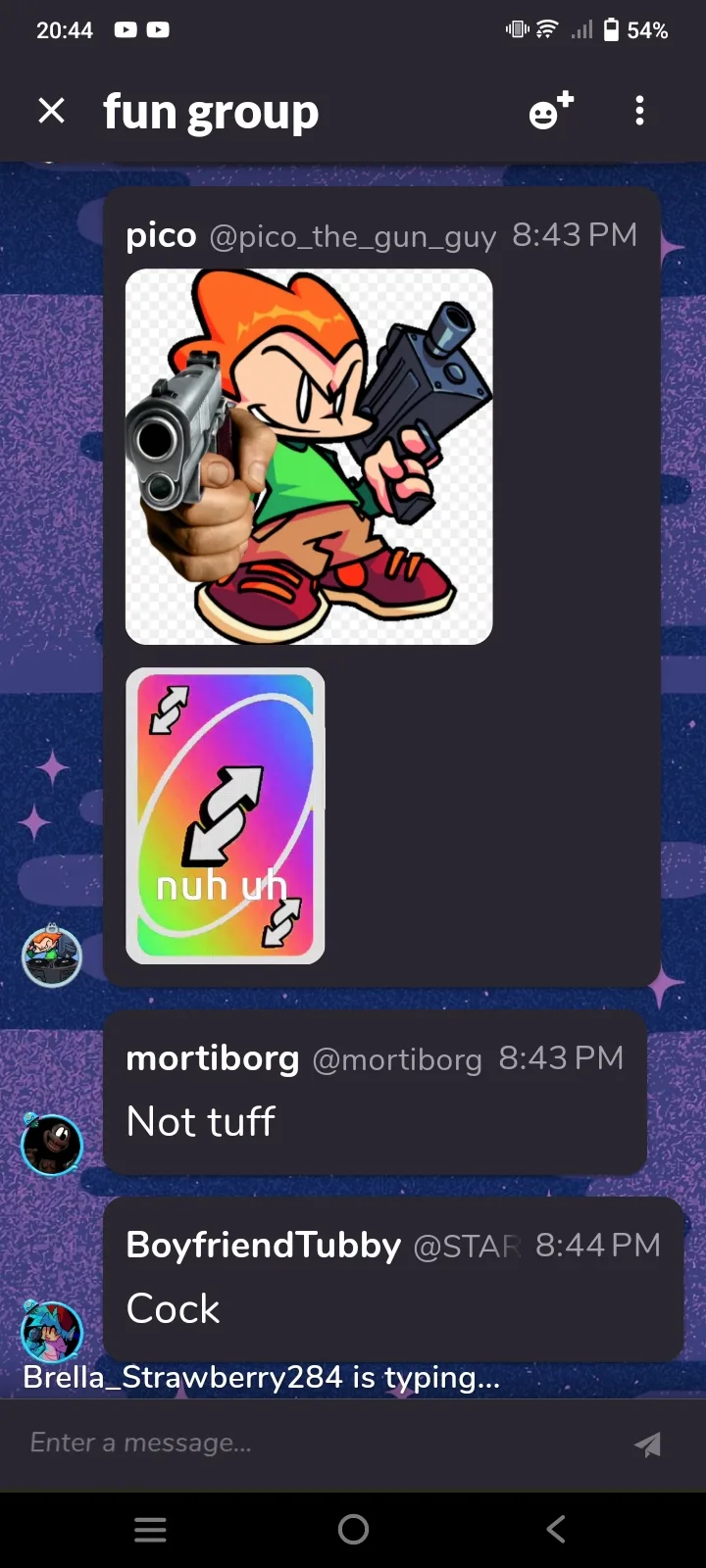The width and height of the screenshot is (706, 1568).
Task: Go to the home screen via system button
Action: tap(353, 1529)
